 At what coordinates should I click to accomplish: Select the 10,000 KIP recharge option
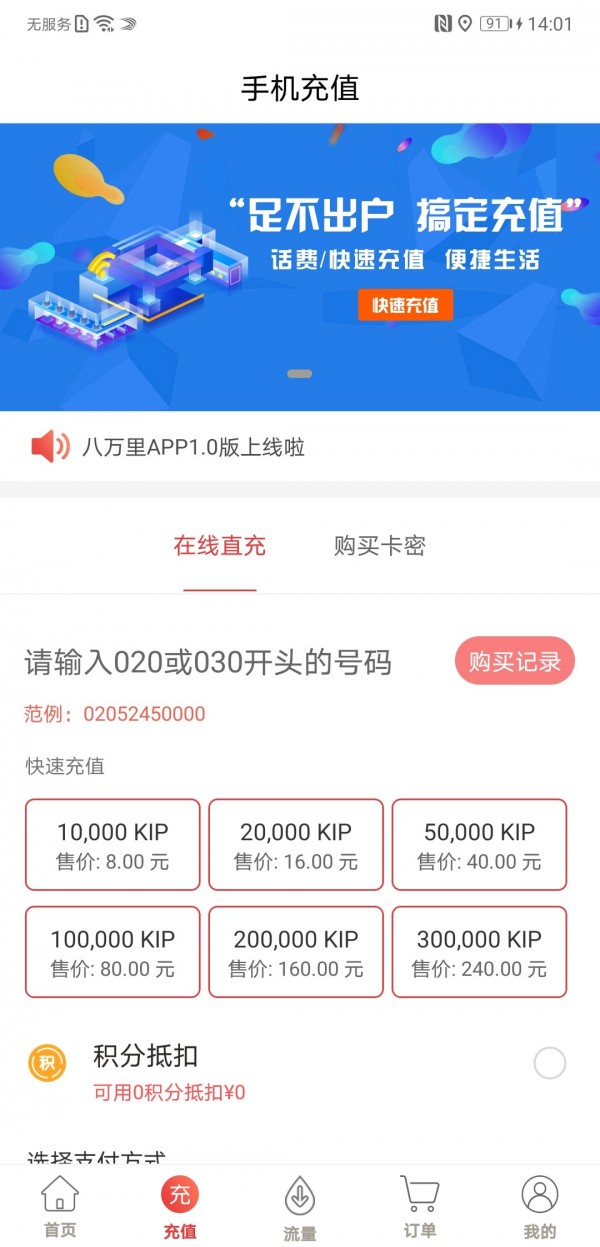(x=113, y=844)
